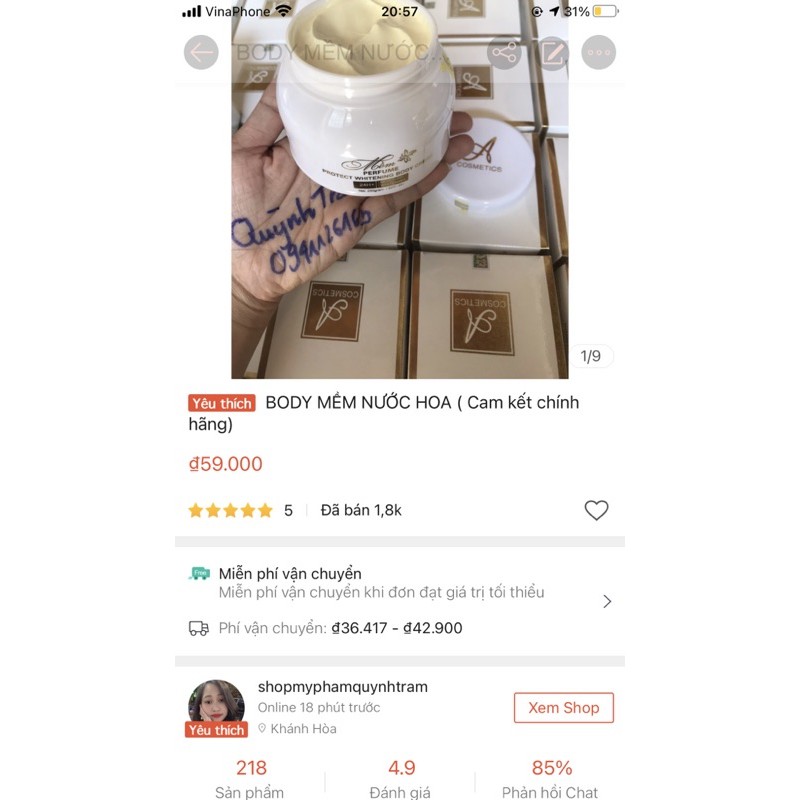Share this product listing
800x800 pixels.
pyautogui.click(x=505, y=52)
